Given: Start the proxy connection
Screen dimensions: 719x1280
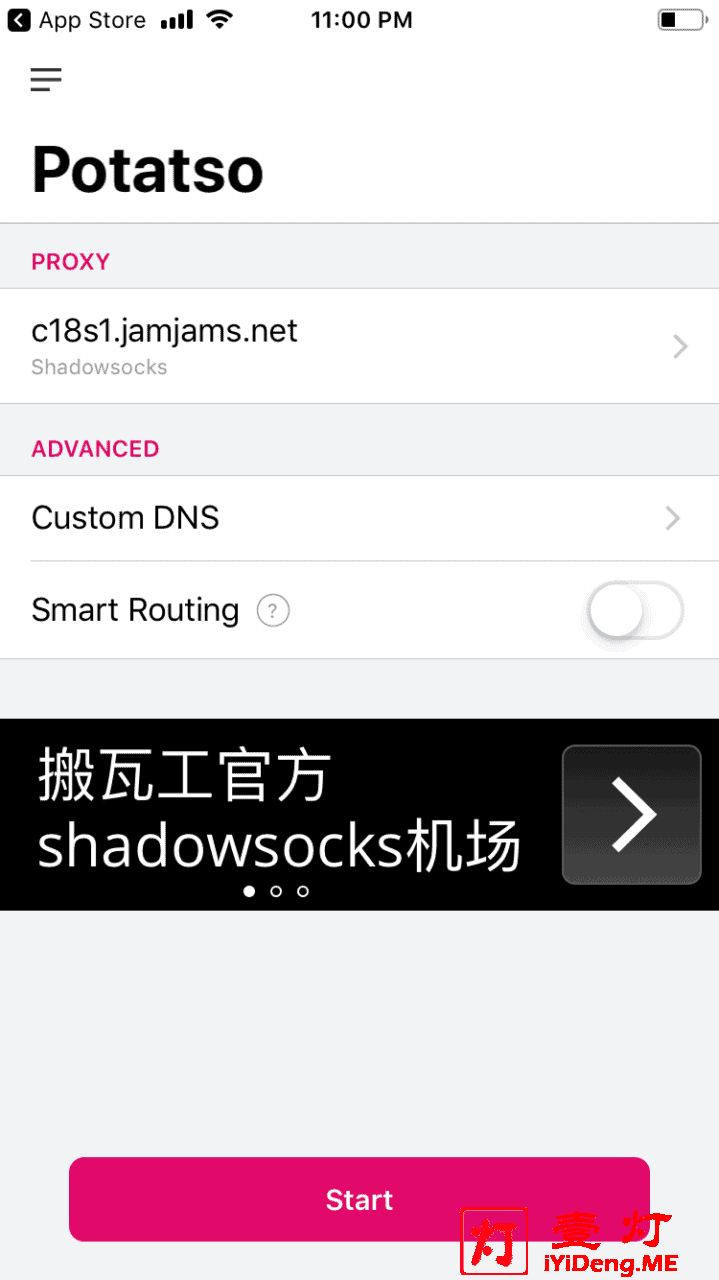Looking at the screenshot, I should click(x=359, y=1199).
